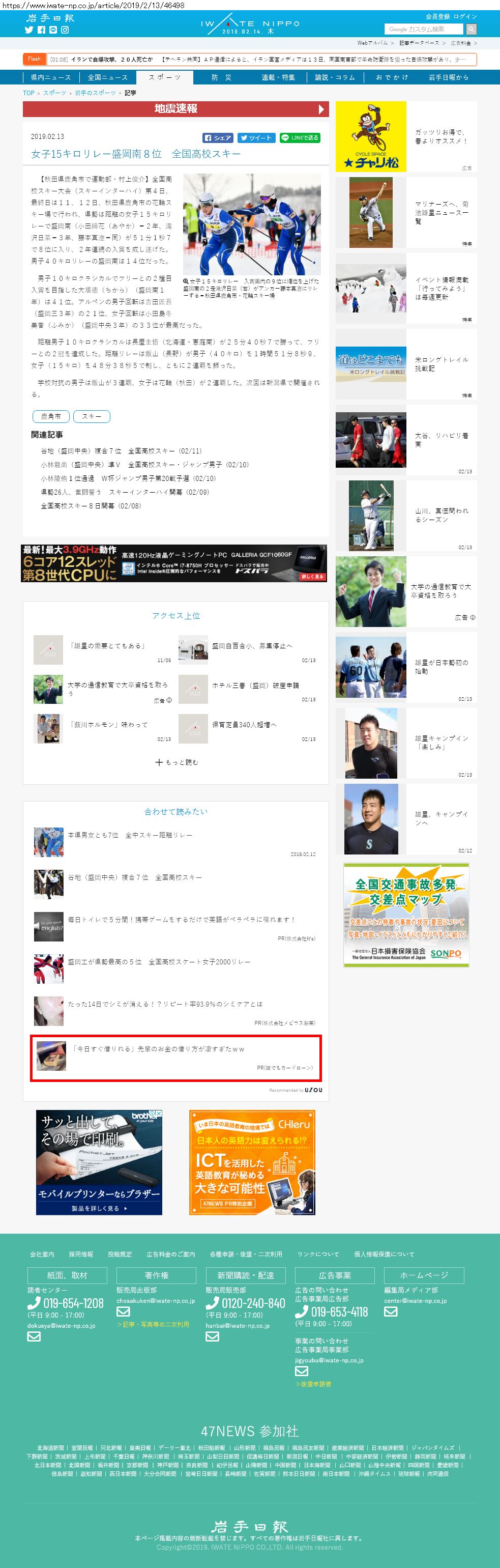Open the ログイン link
The width and height of the screenshot is (500, 1568).
click(x=465, y=16)
